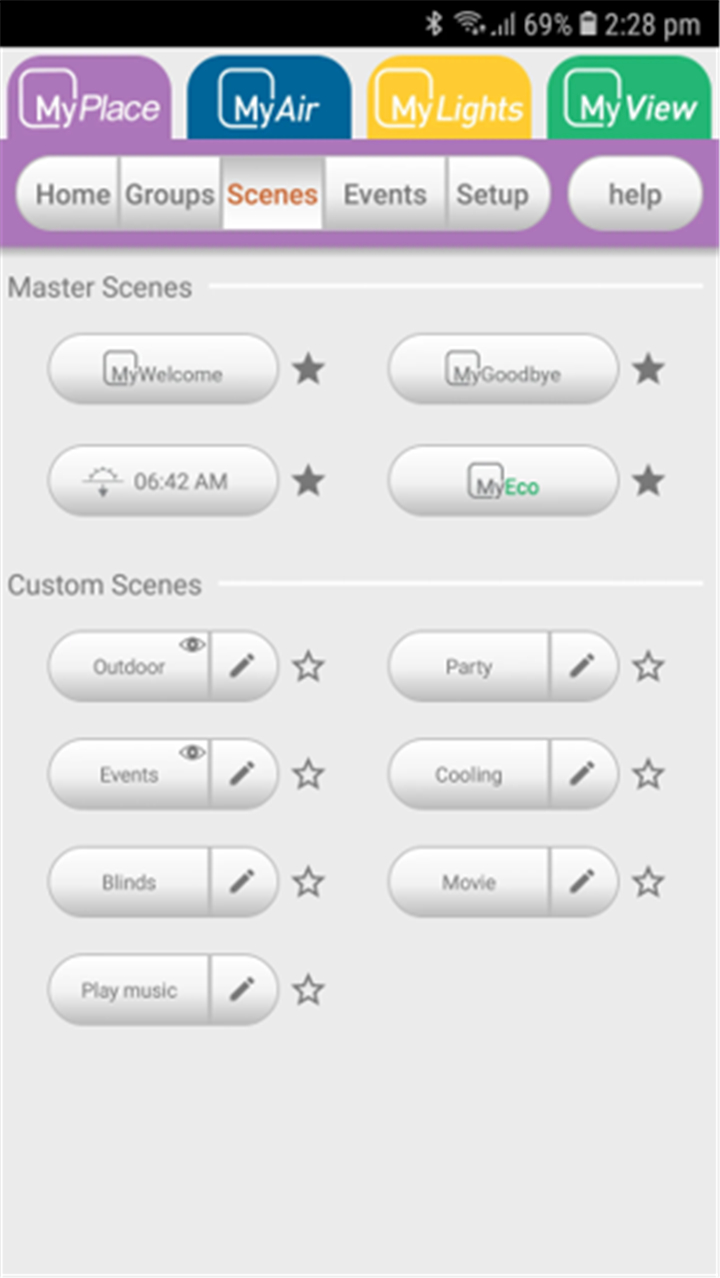Activate the MyGoodbye scene

(x=503, y=370)
